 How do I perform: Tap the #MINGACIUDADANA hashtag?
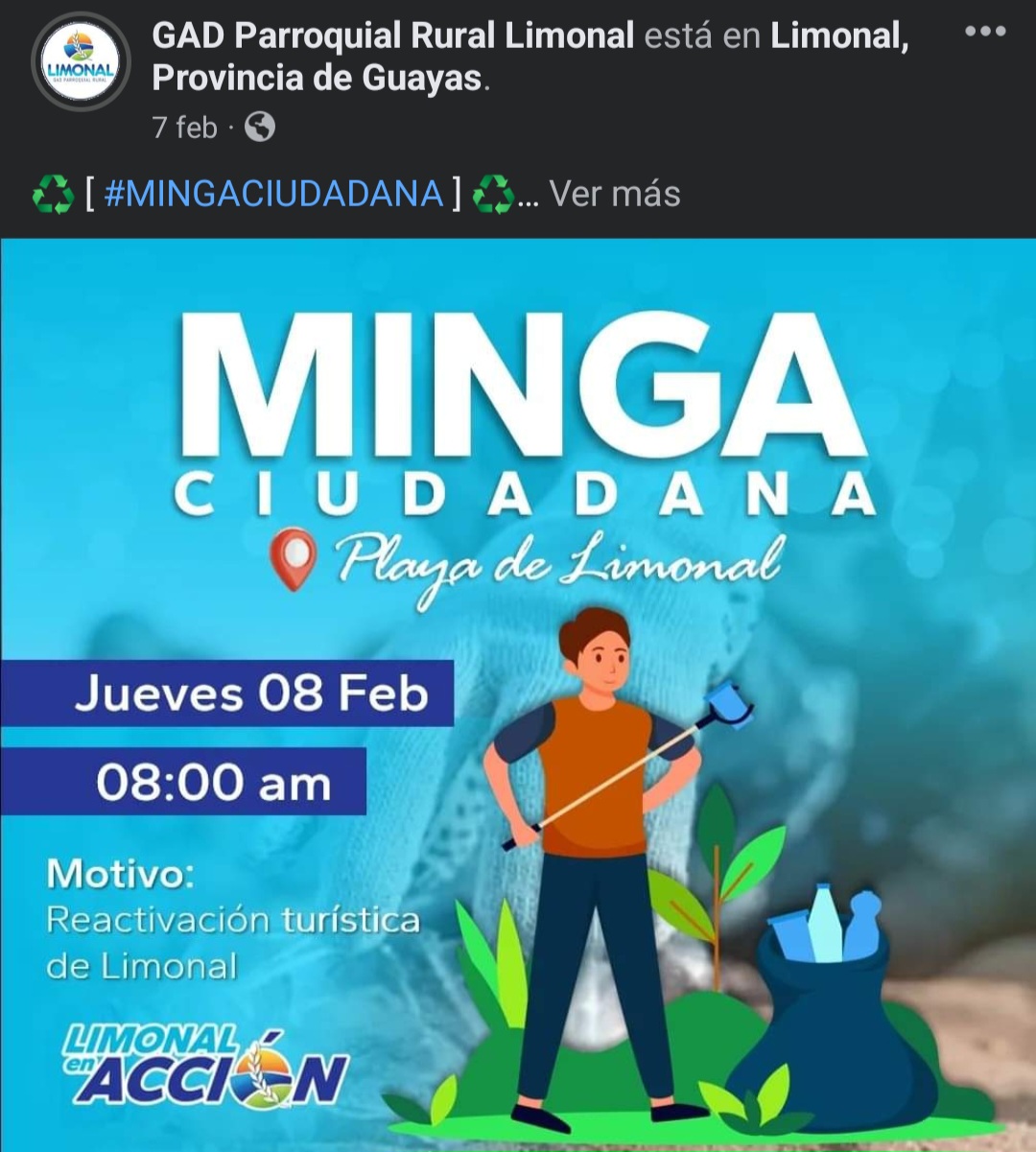(x=273, y=194)
